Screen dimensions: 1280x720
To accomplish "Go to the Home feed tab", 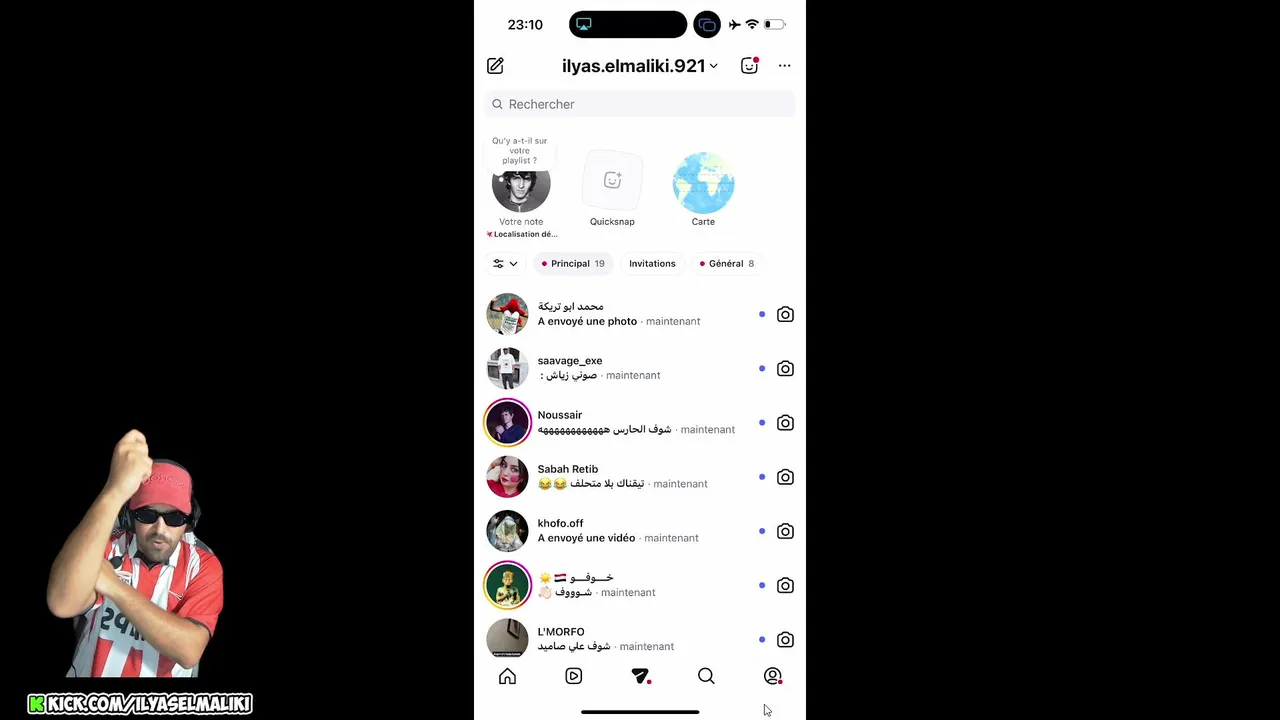I will coord(507,677).
